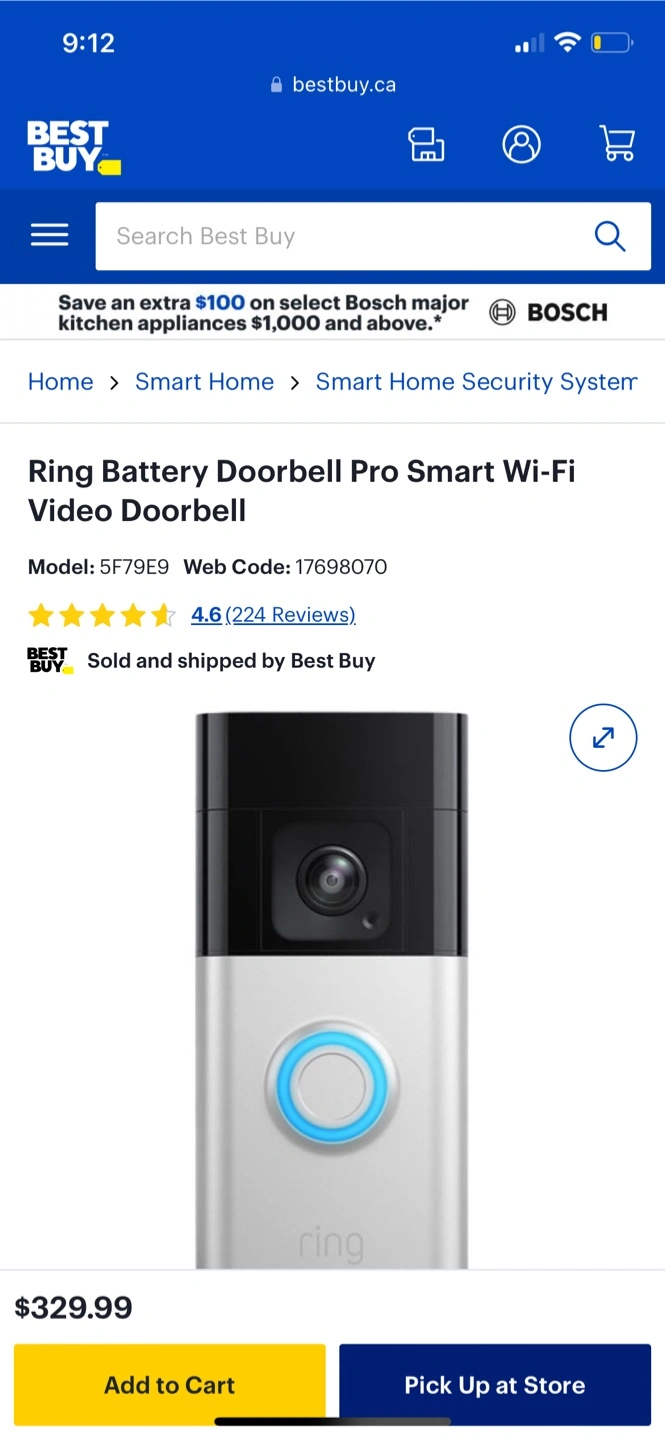
Task: Open the Best Buy home logo
Action: (73, 146)
